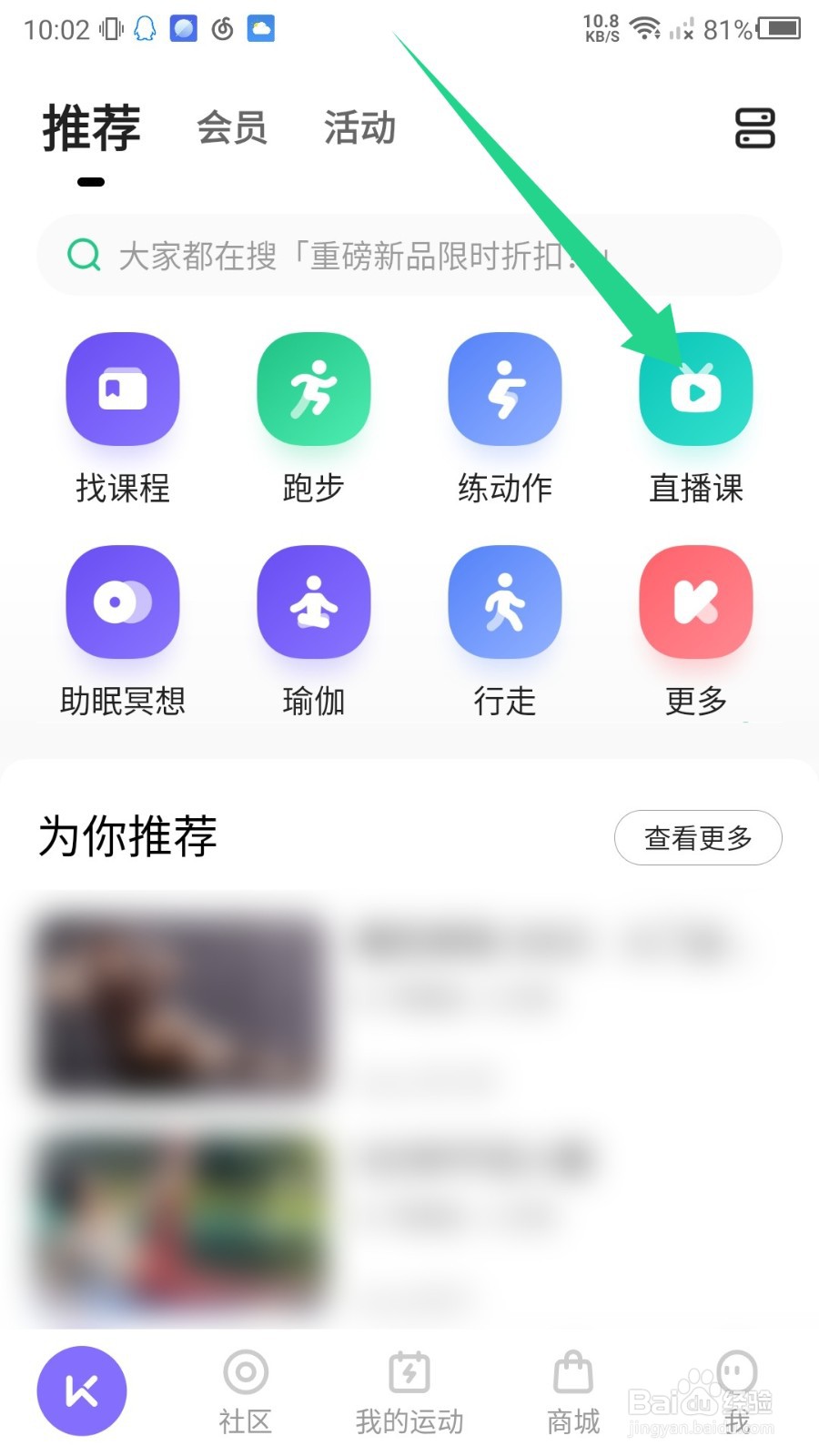This screenshot has height=1456, width=819.
Task: Open the 练动作 exercise icon
Action: (x=504, y=389)
